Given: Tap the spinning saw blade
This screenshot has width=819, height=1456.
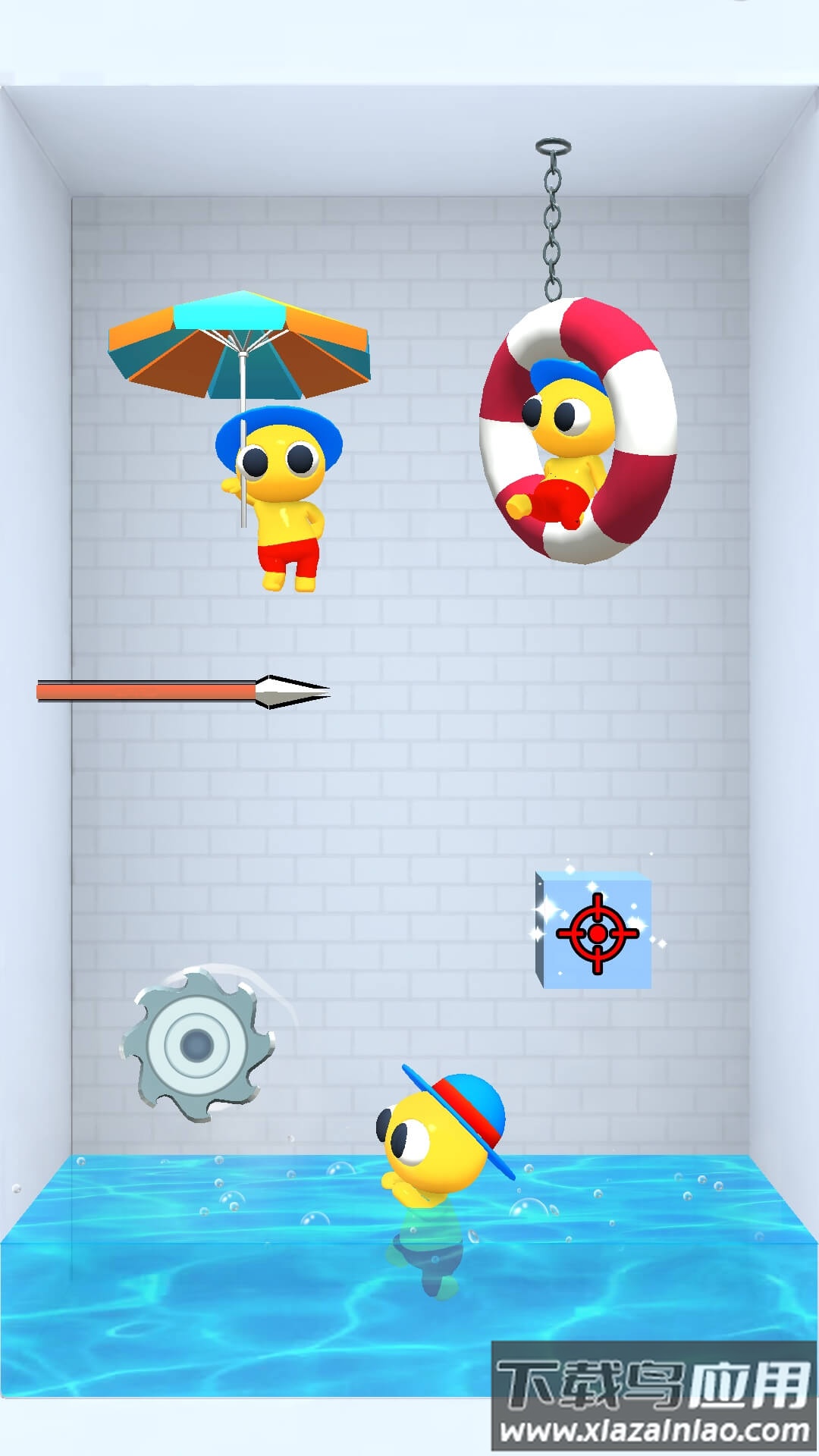Looking at the screenshot, I should (x=197, y=1045).
